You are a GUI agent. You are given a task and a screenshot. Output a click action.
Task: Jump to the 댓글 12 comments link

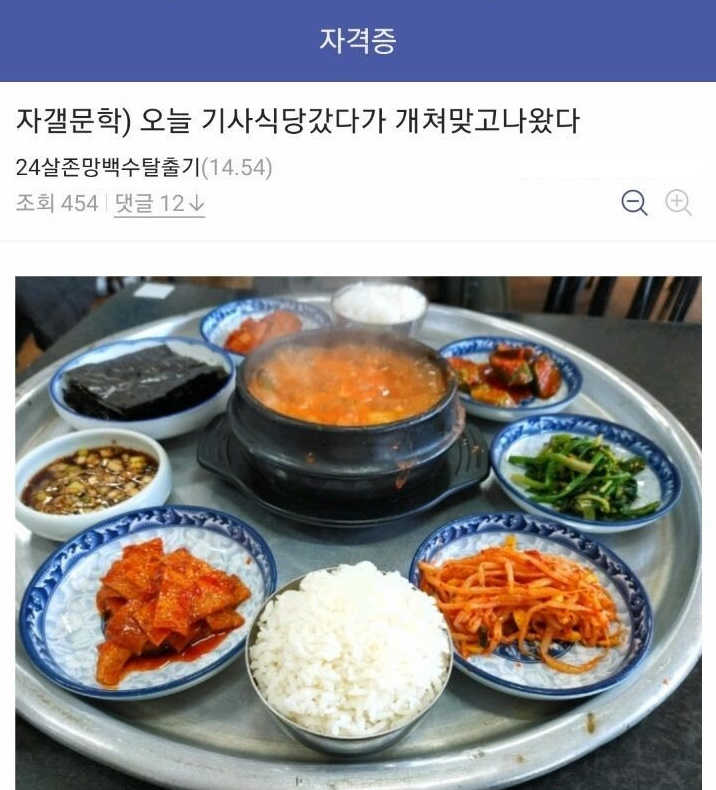pyautogui.click(x=159, y=204)
